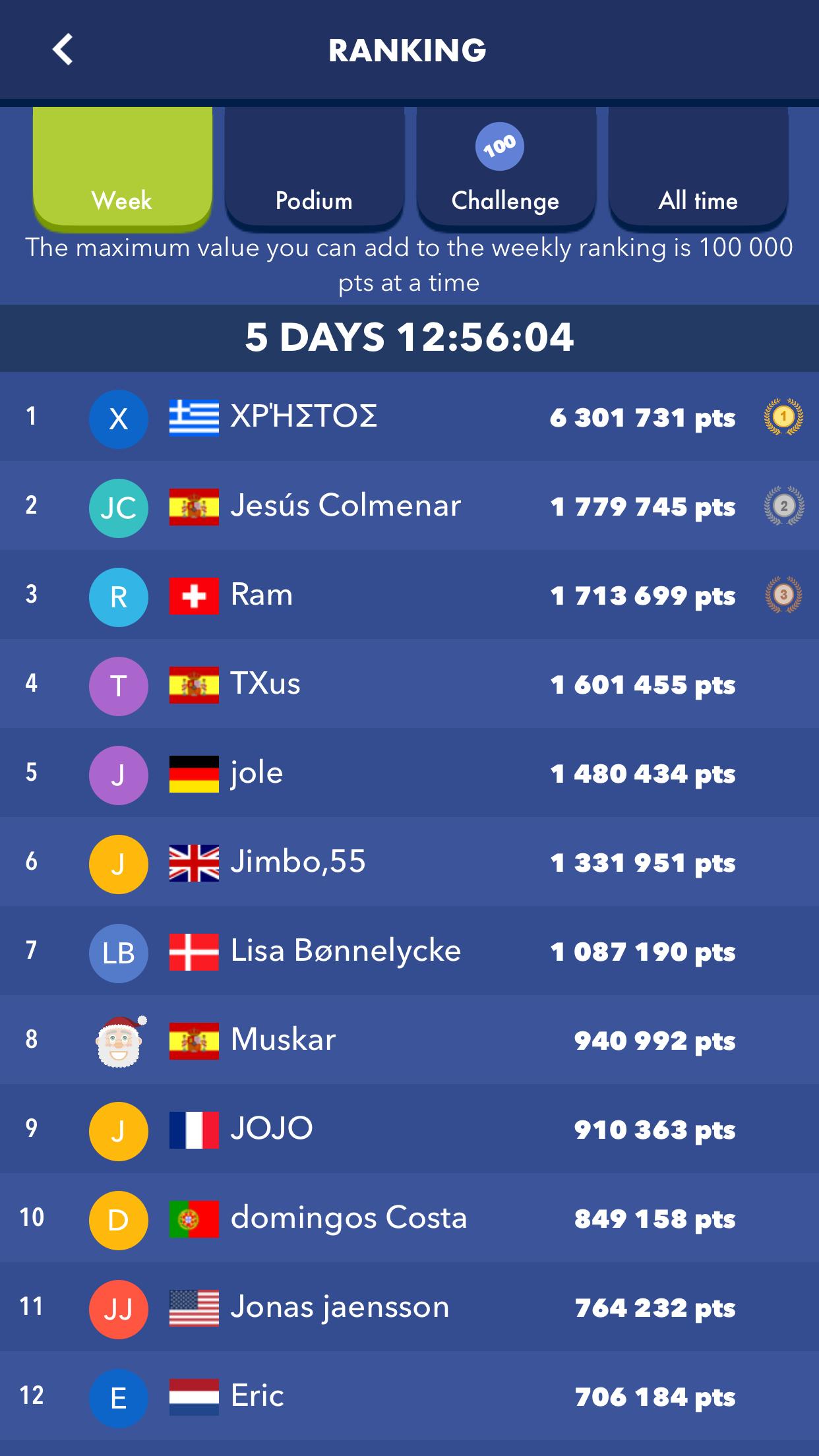The image size is (819, 1456).
Task: Open Eric's ranking row
Action: click(409, 1396)
